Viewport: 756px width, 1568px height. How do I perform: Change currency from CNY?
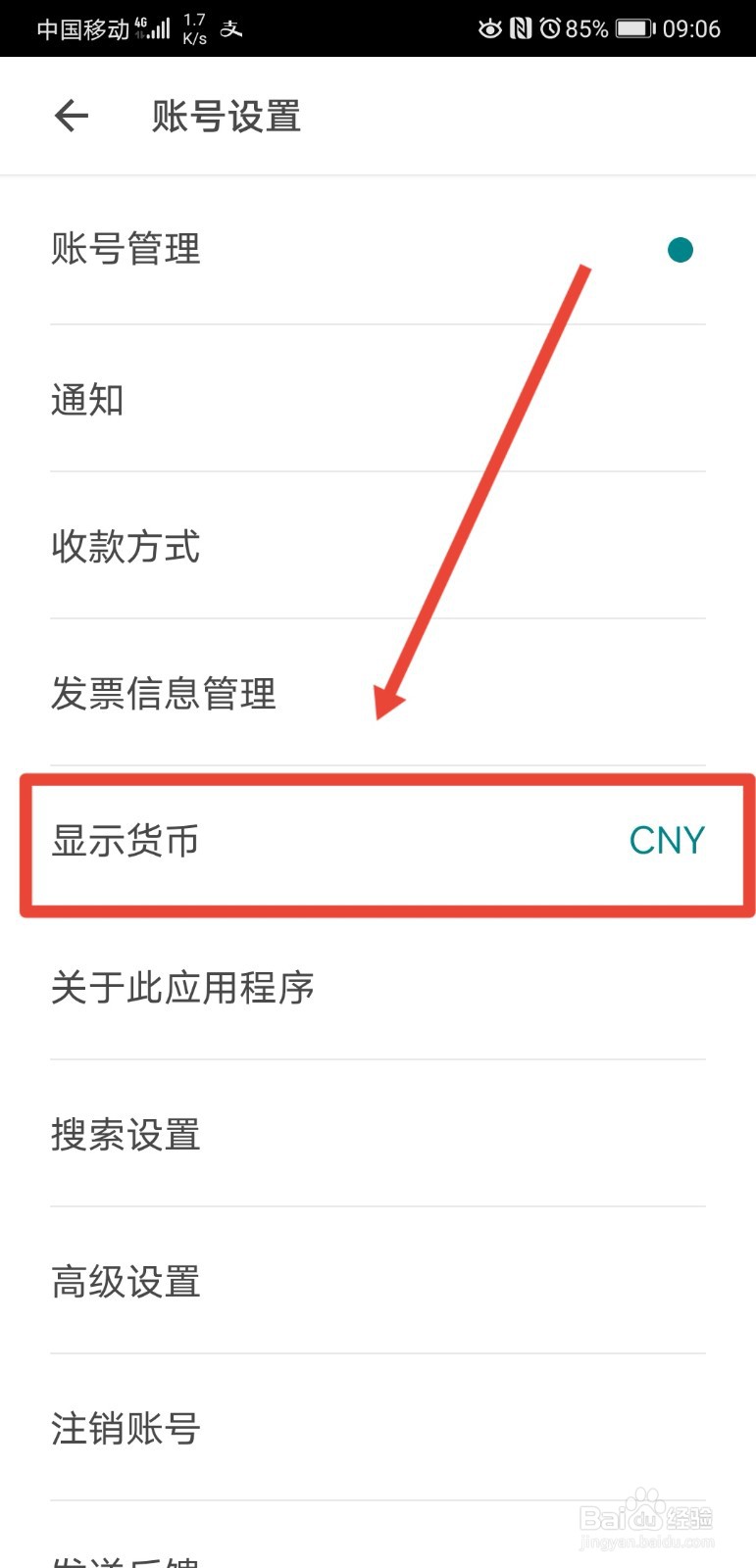pyautogui.click(x=667, y=840)
